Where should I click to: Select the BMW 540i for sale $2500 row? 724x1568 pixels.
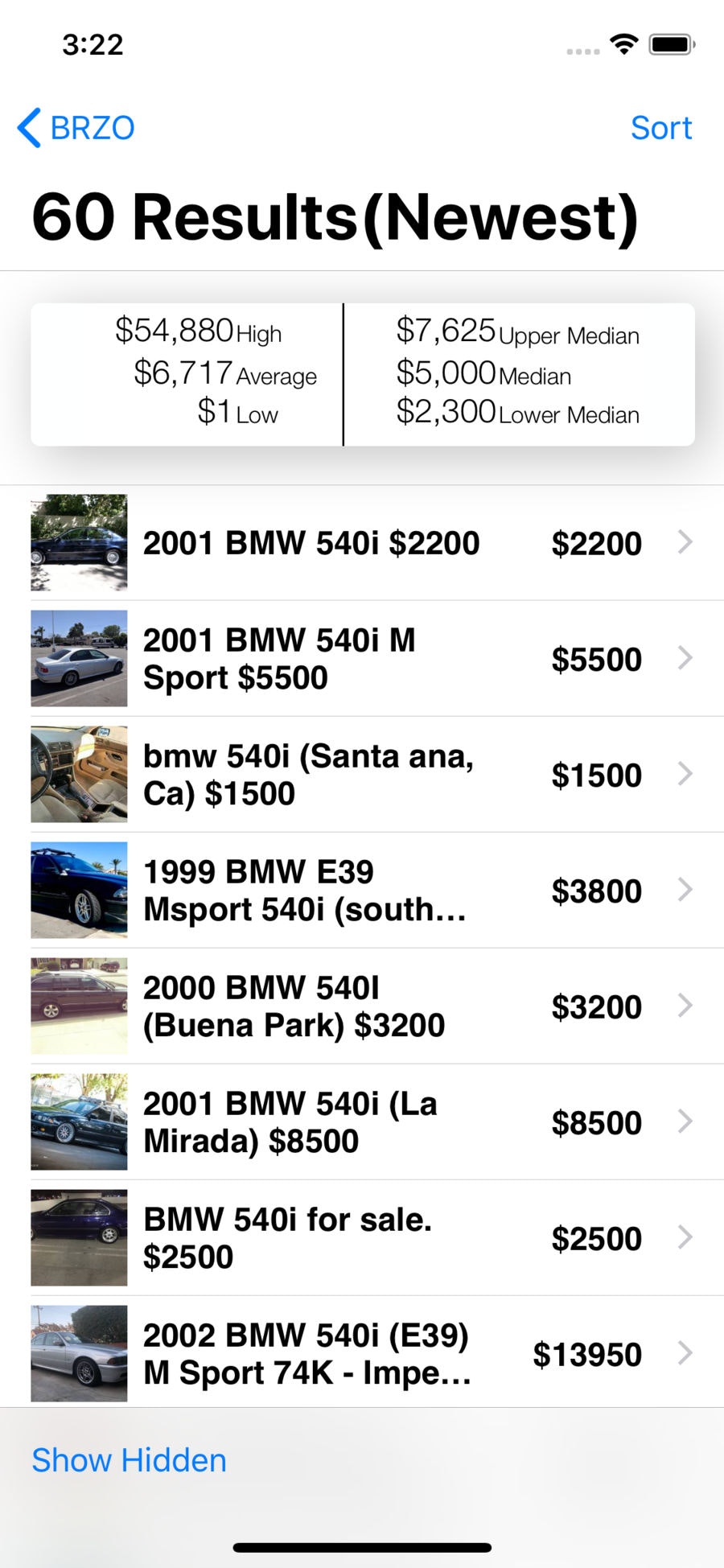pyautogui.click(x=362, y=1238)
